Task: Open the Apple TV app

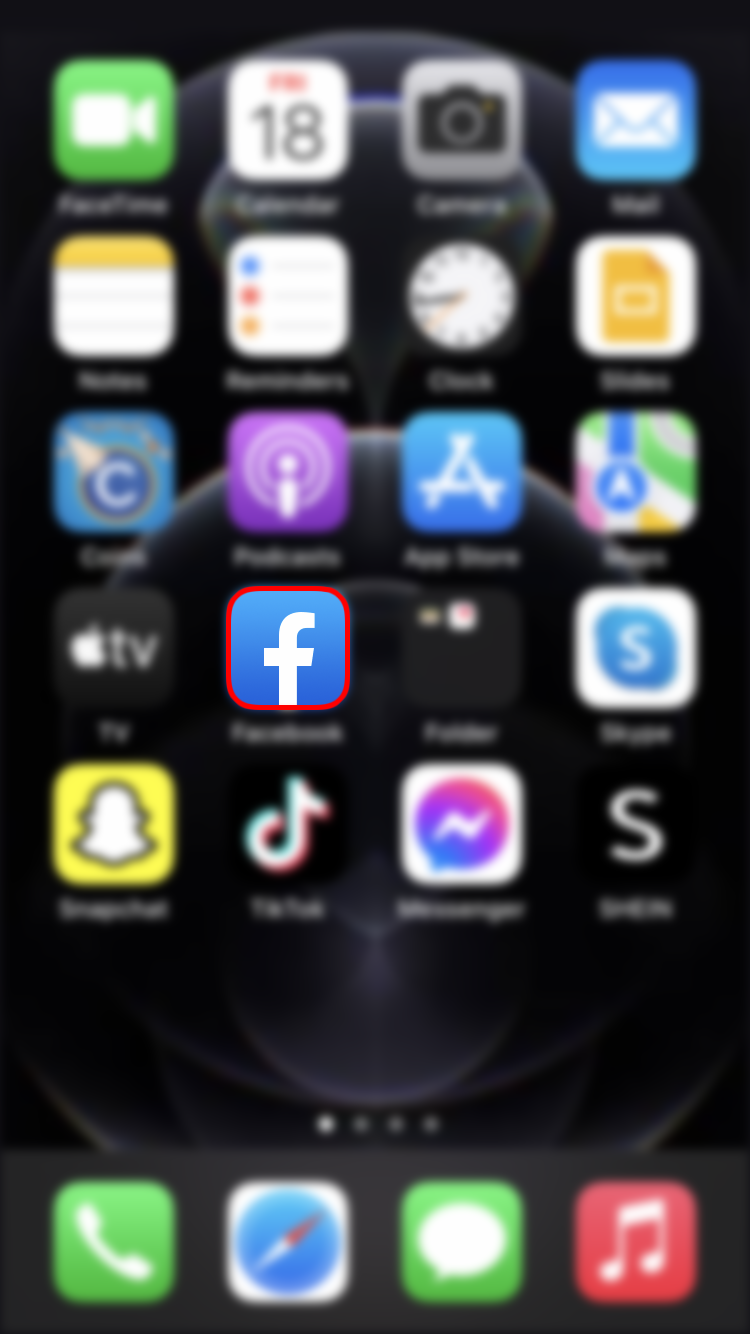Action: click(114, 648)
